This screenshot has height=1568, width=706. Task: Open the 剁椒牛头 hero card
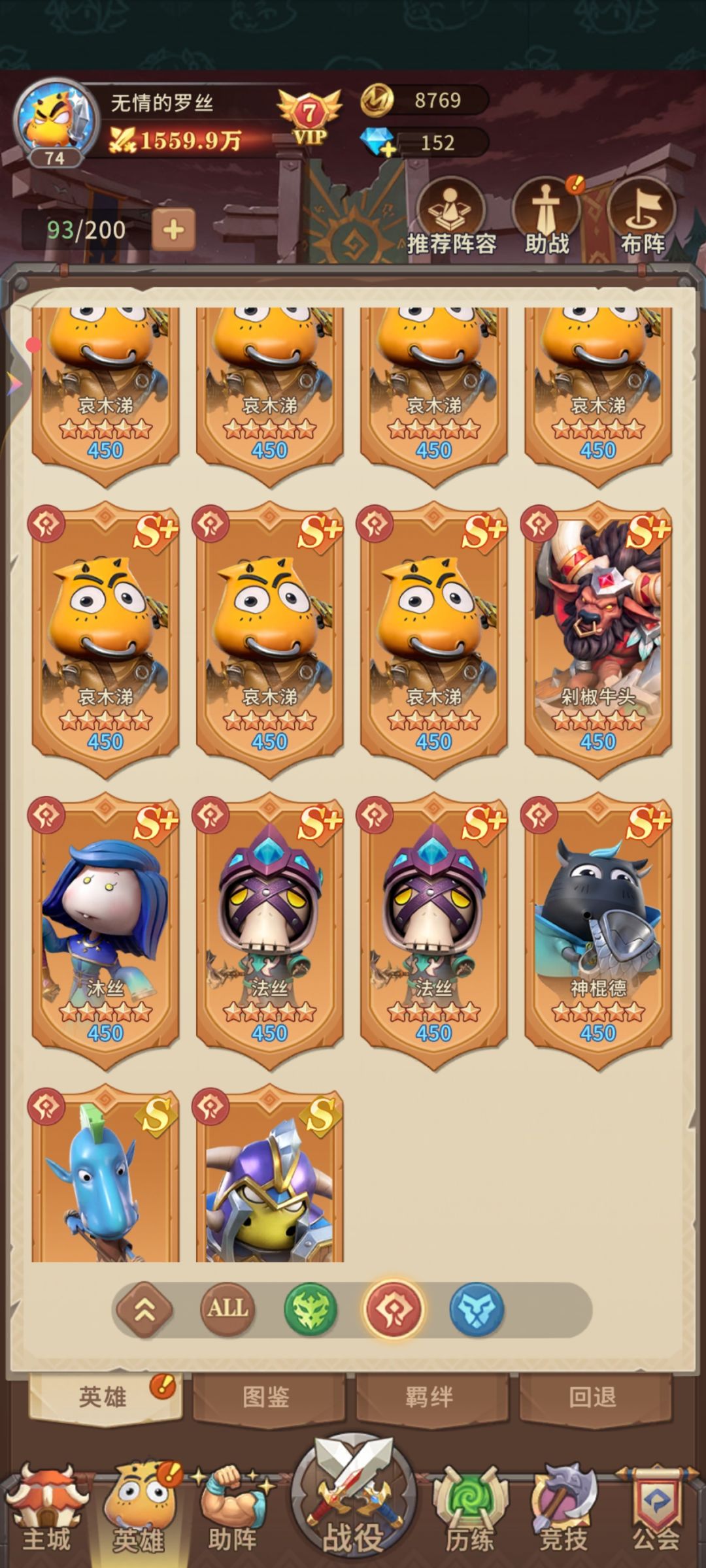pos(597,640)
